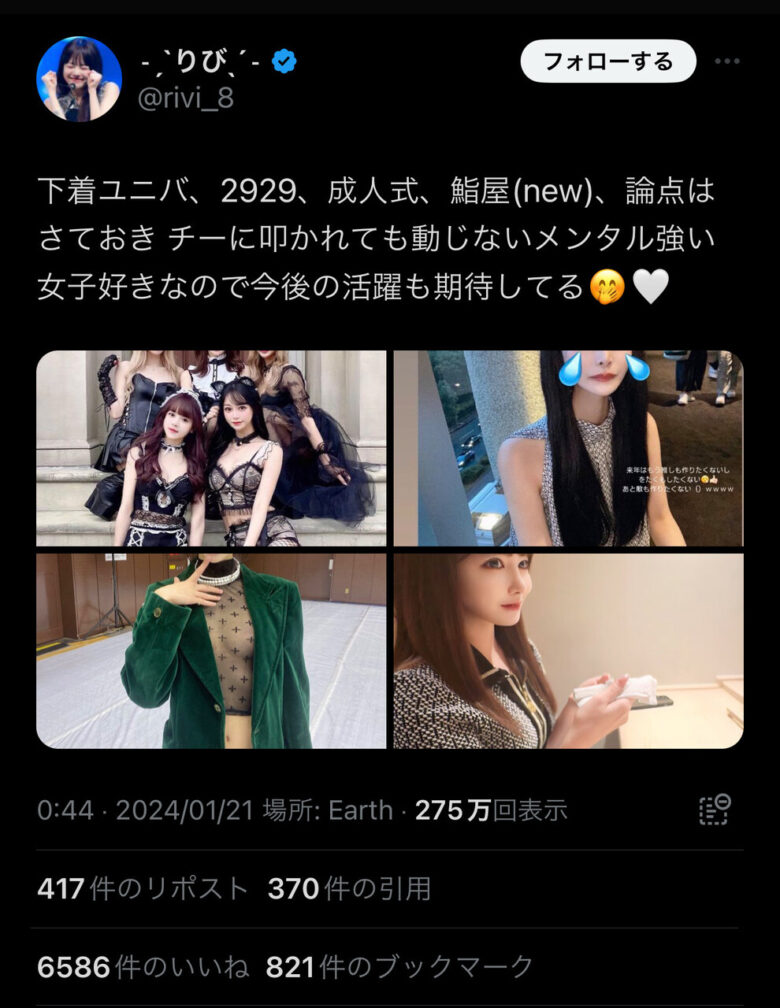View the 6586 likes list
The width and height of the screenshot is (780, 1008).
(x=142, y=966)
